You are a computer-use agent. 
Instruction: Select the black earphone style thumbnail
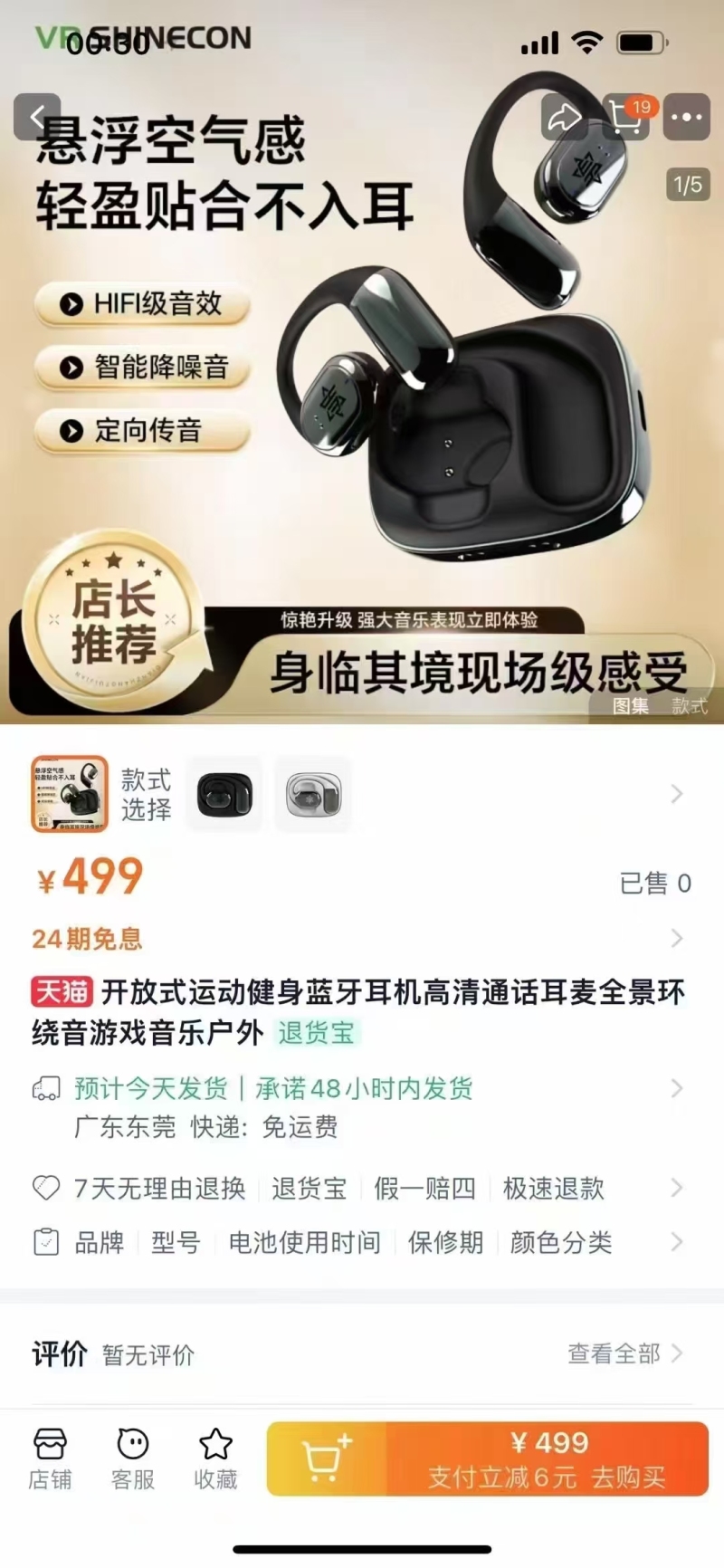[x=224, y=794]
